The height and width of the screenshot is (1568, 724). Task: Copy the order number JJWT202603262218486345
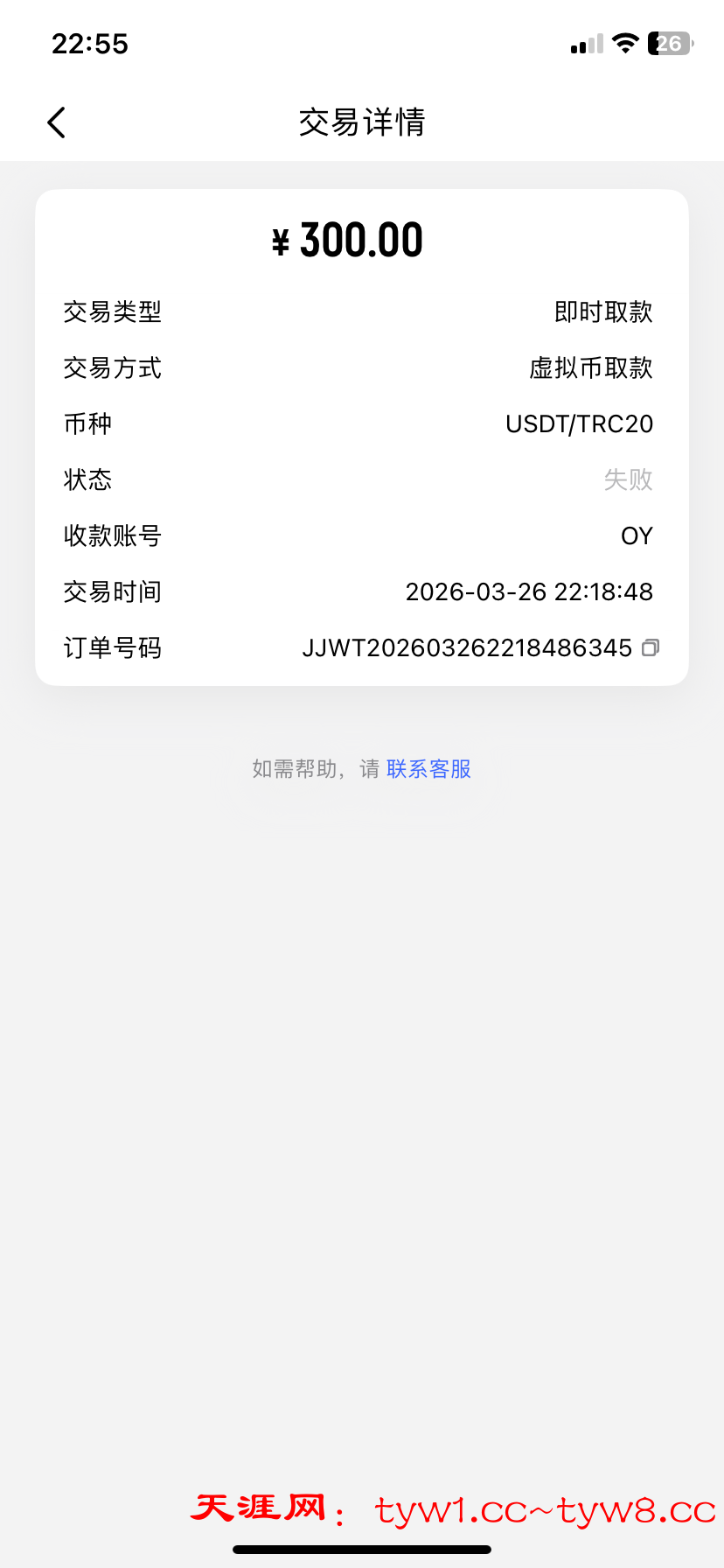tap(650, 648)
